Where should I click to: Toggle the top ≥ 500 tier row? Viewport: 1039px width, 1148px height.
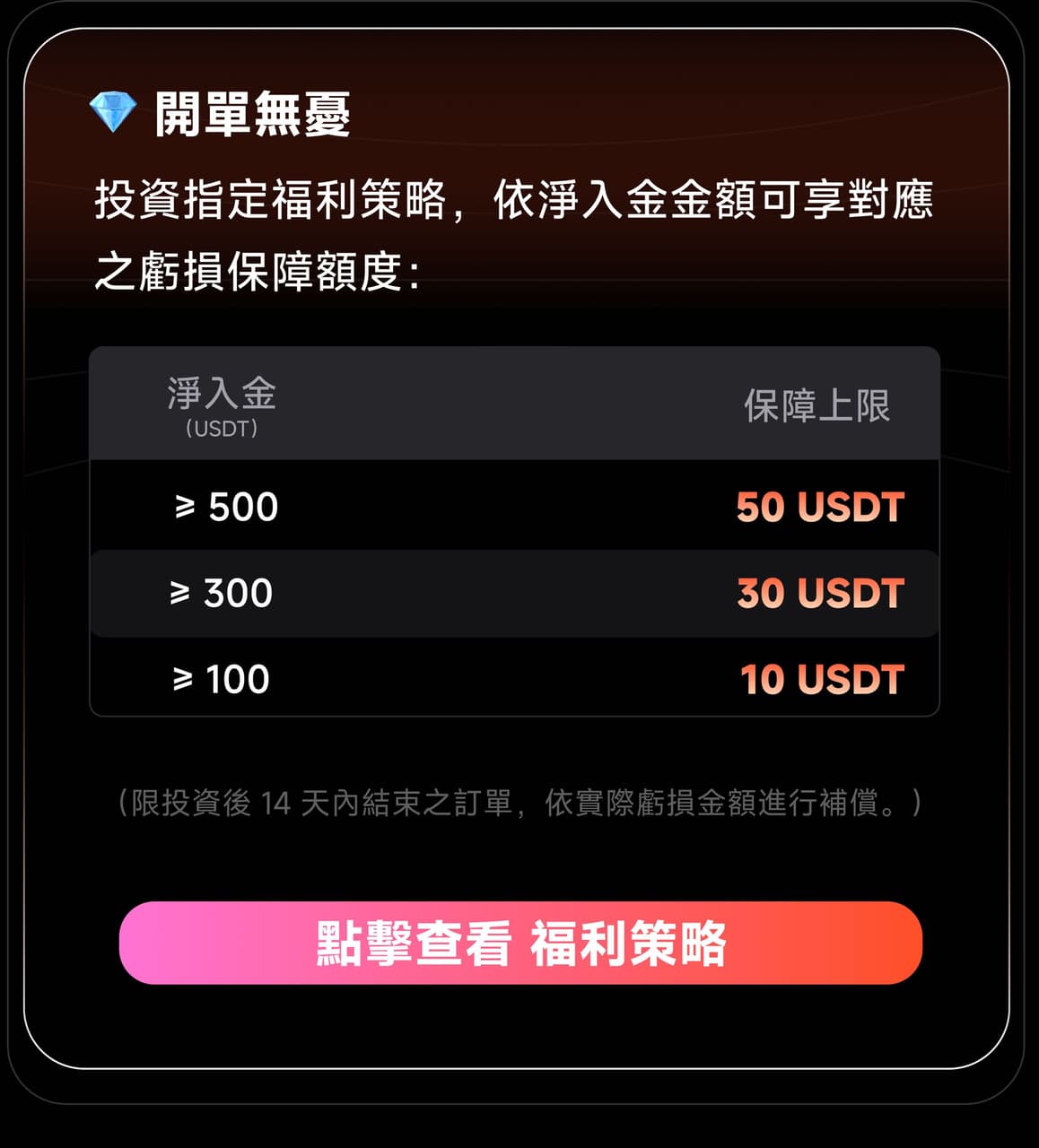click(516, 507)
